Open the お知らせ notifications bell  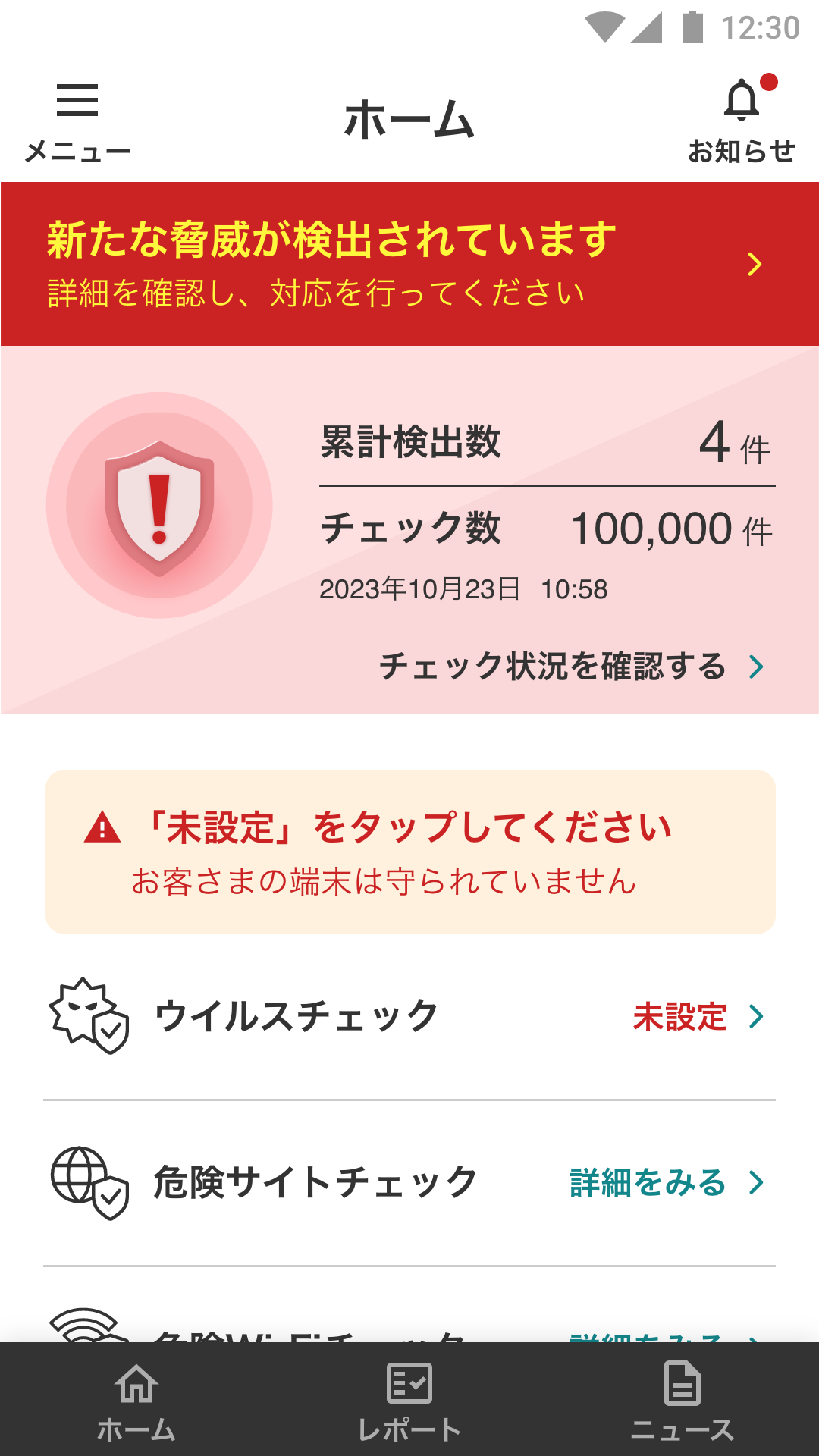pos(741,121)
